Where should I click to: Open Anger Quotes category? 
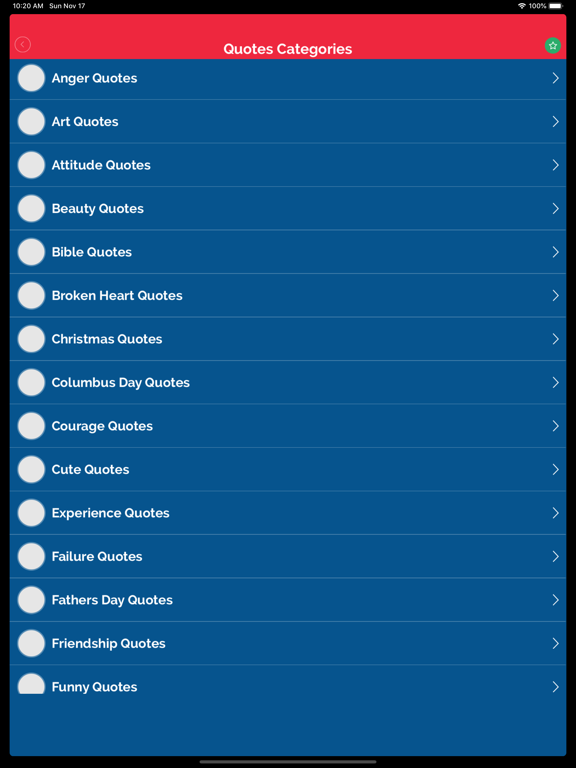(288, 78)
